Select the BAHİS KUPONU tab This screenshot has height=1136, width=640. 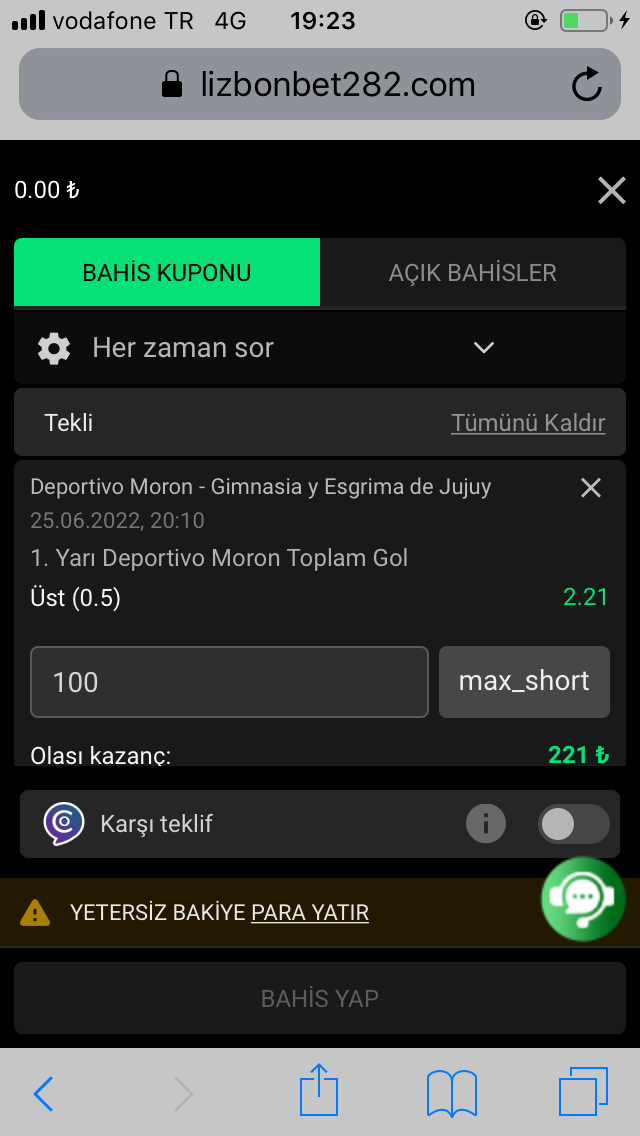[167, 272]
